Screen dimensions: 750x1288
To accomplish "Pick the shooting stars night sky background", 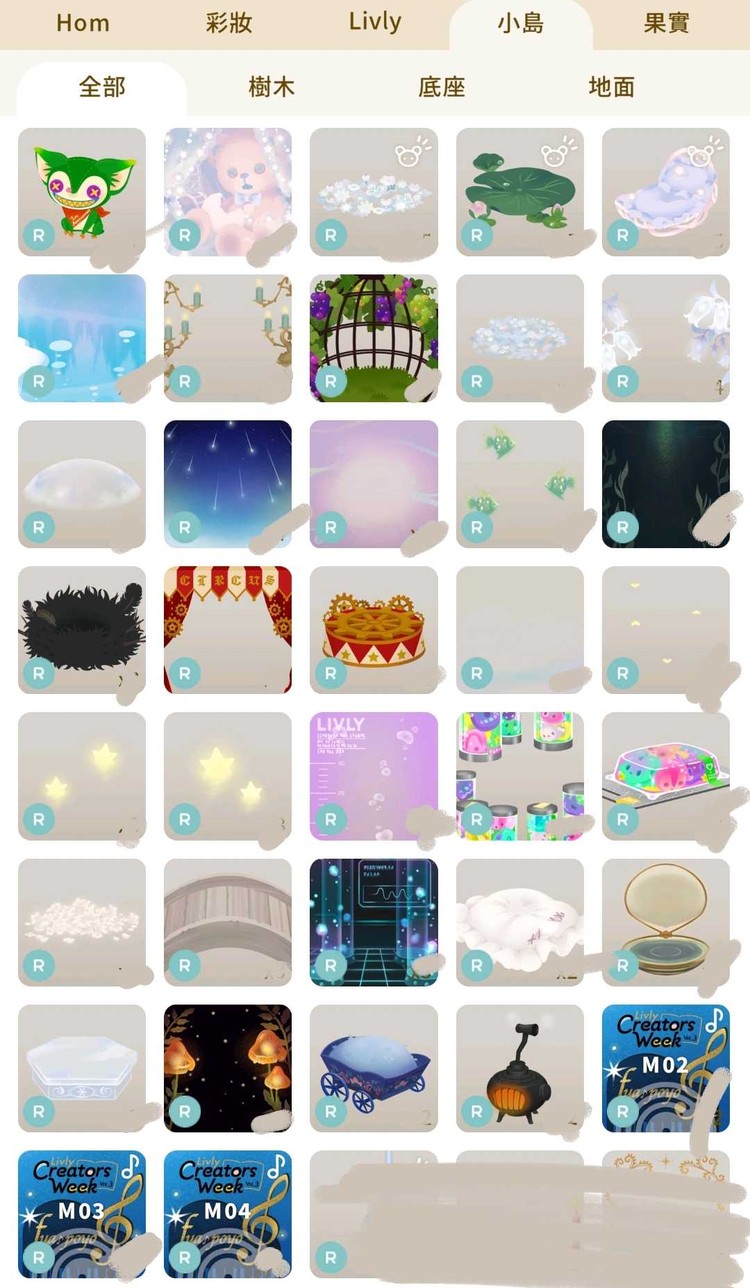I will point(228,484).
